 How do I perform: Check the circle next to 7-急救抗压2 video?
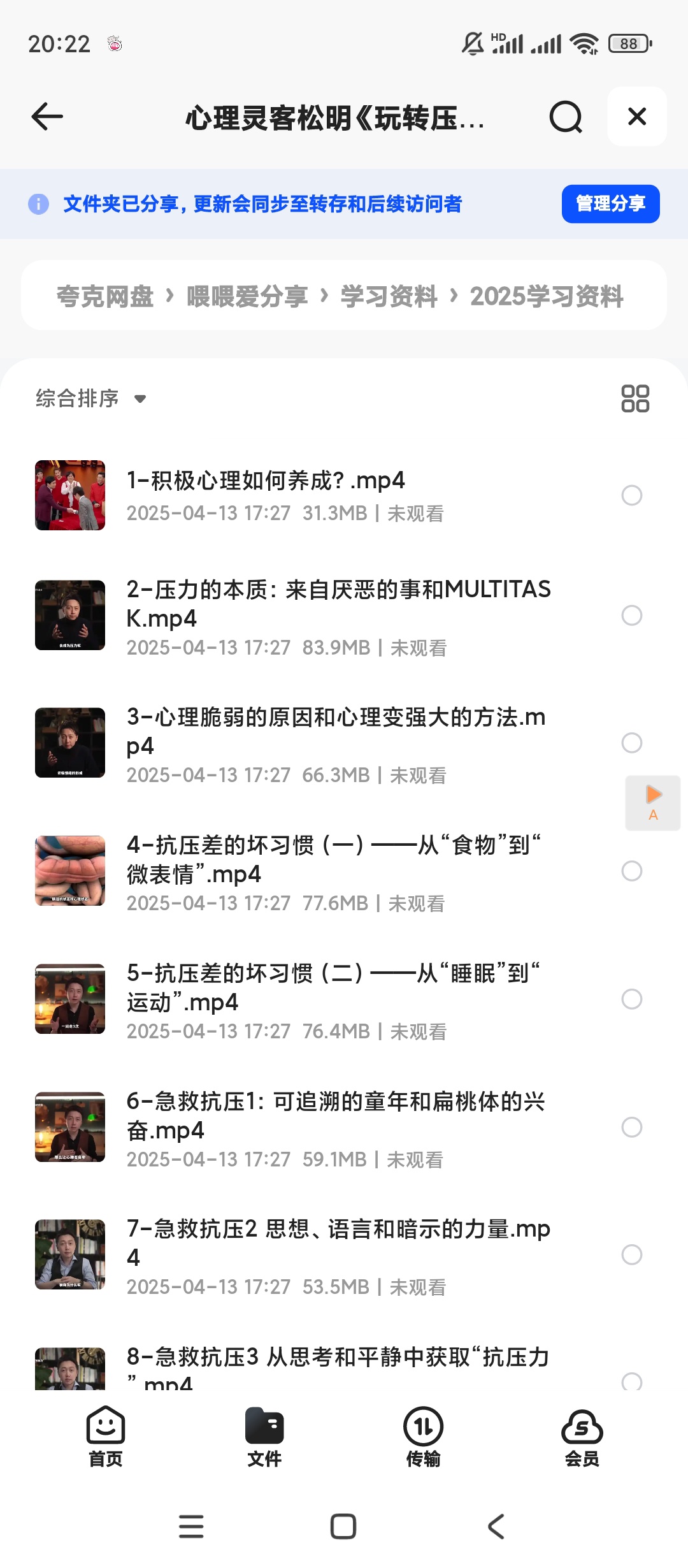tap(632, 1256)
